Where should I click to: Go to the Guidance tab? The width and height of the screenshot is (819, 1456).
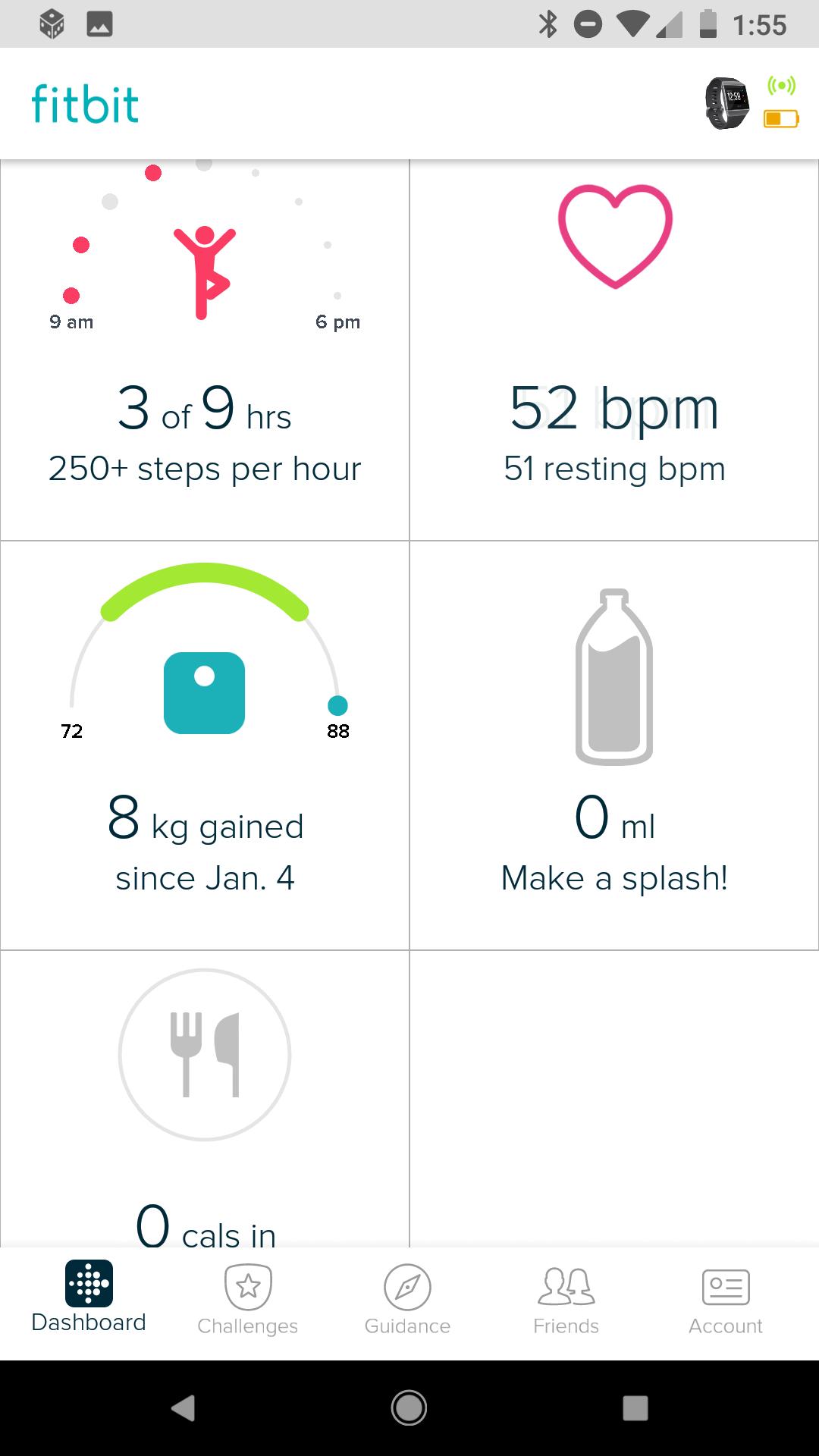point(407,1300)
